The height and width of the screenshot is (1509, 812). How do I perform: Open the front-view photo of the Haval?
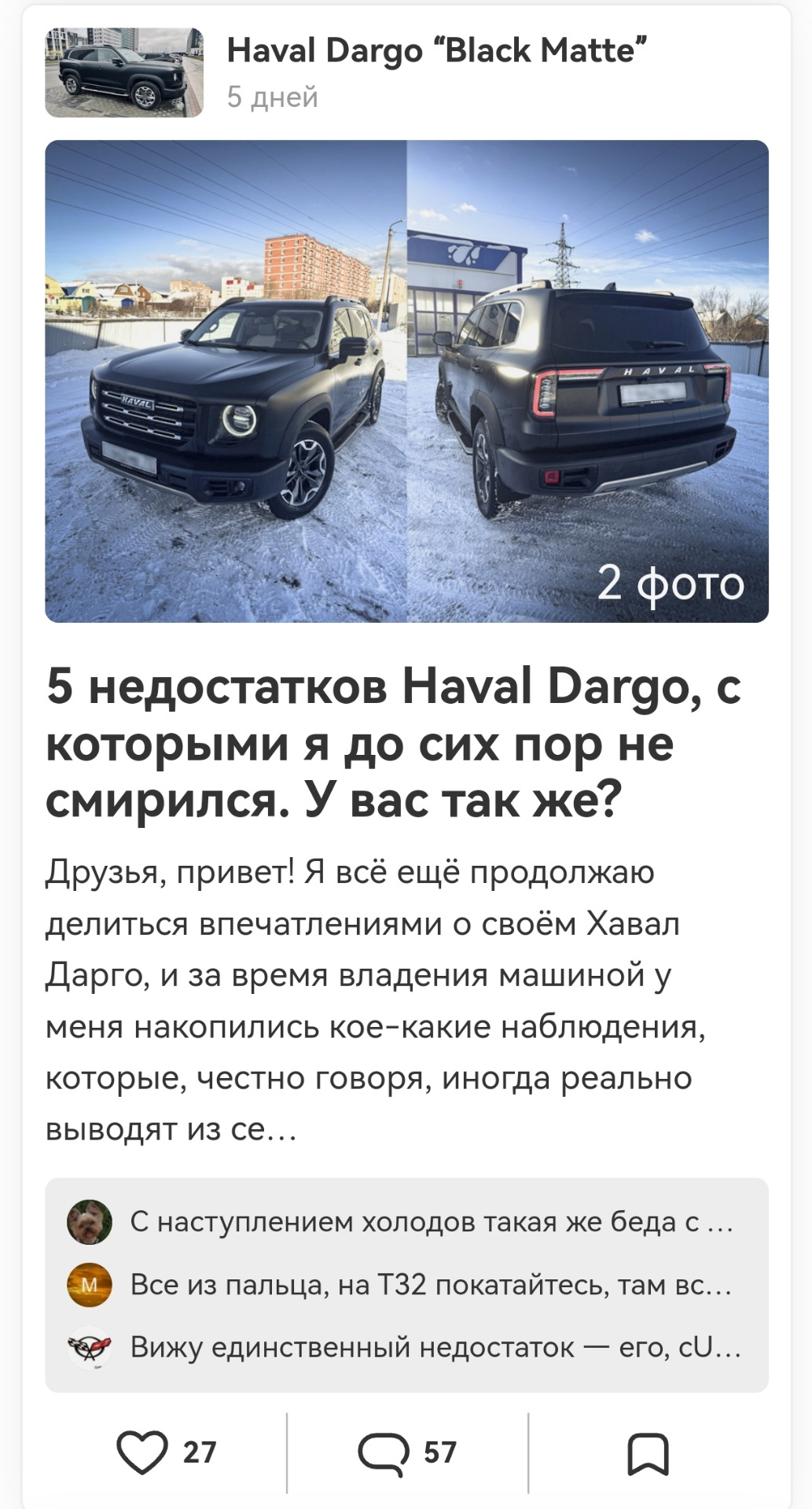click(x=226, y=381)
